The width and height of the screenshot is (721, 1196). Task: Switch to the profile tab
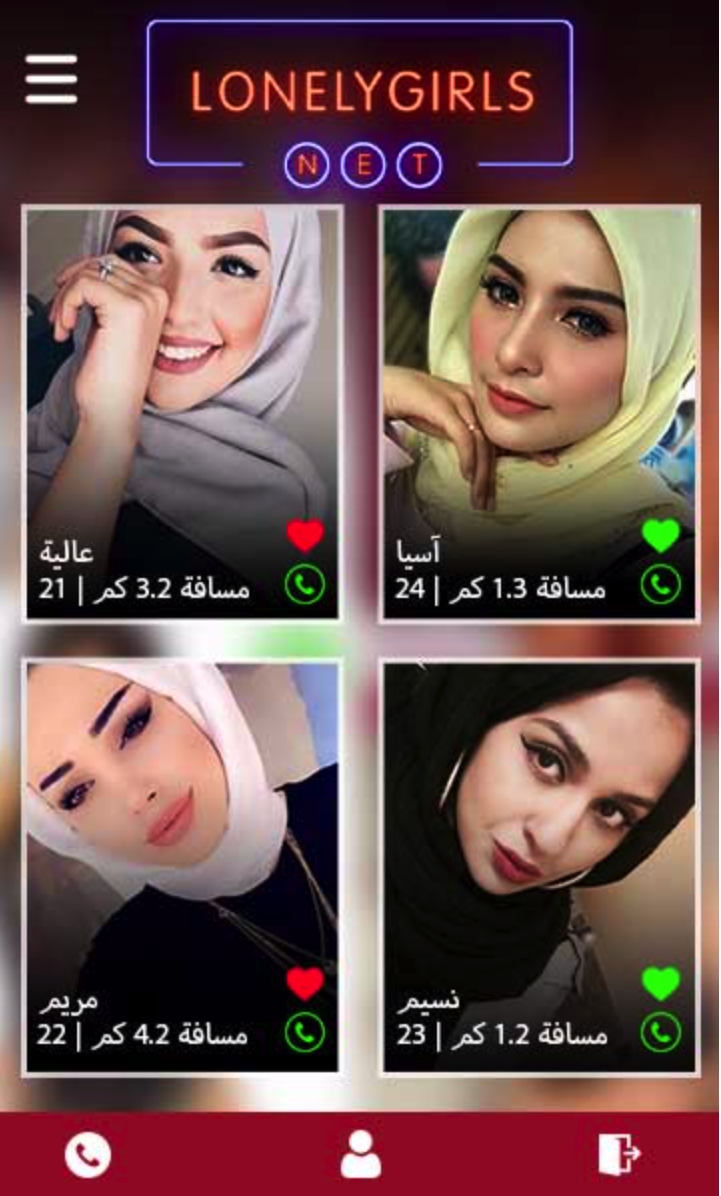(360, 1155)
